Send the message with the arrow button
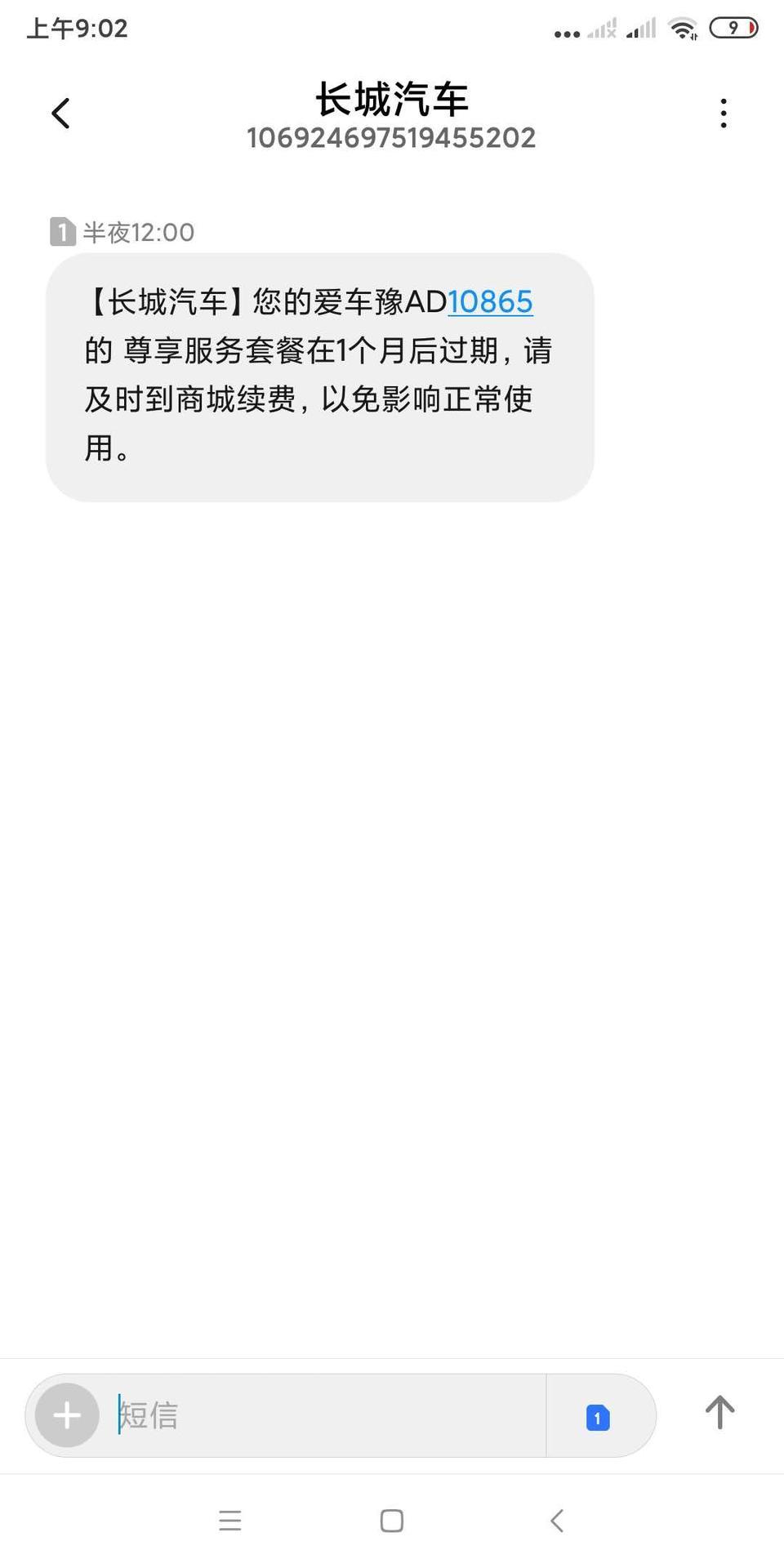Viewport: 784px width, 1568px height. coord(719,1413)
